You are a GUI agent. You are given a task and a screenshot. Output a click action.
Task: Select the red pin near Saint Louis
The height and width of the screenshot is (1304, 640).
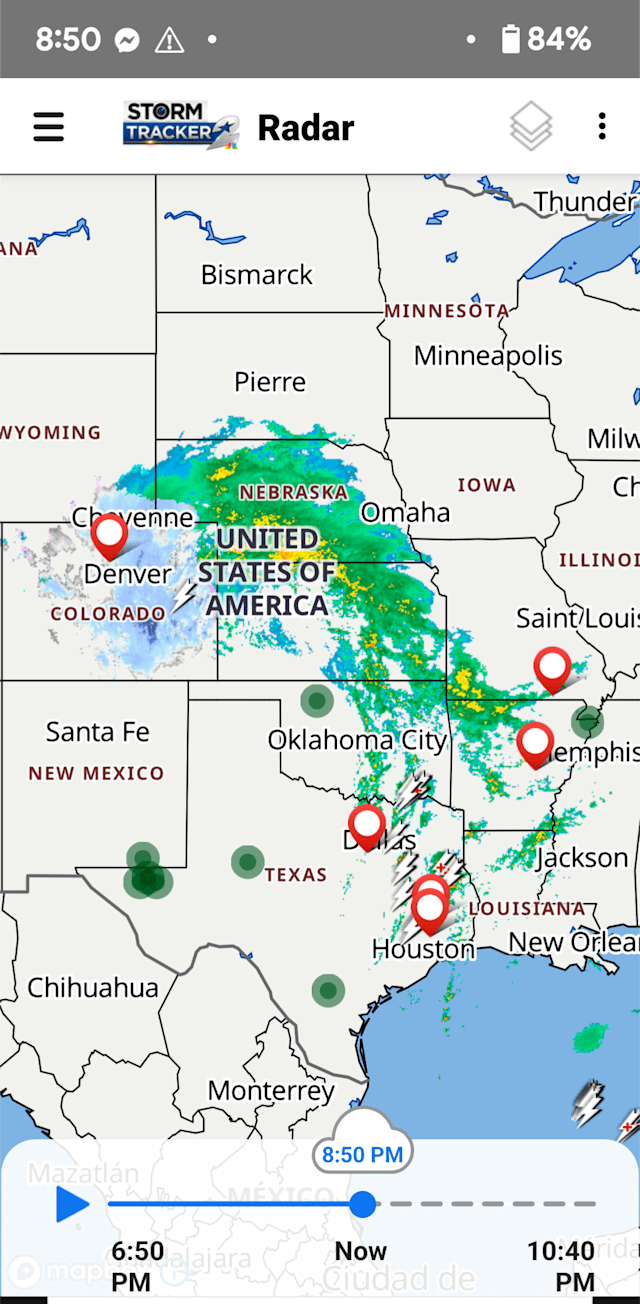[552, 667]
